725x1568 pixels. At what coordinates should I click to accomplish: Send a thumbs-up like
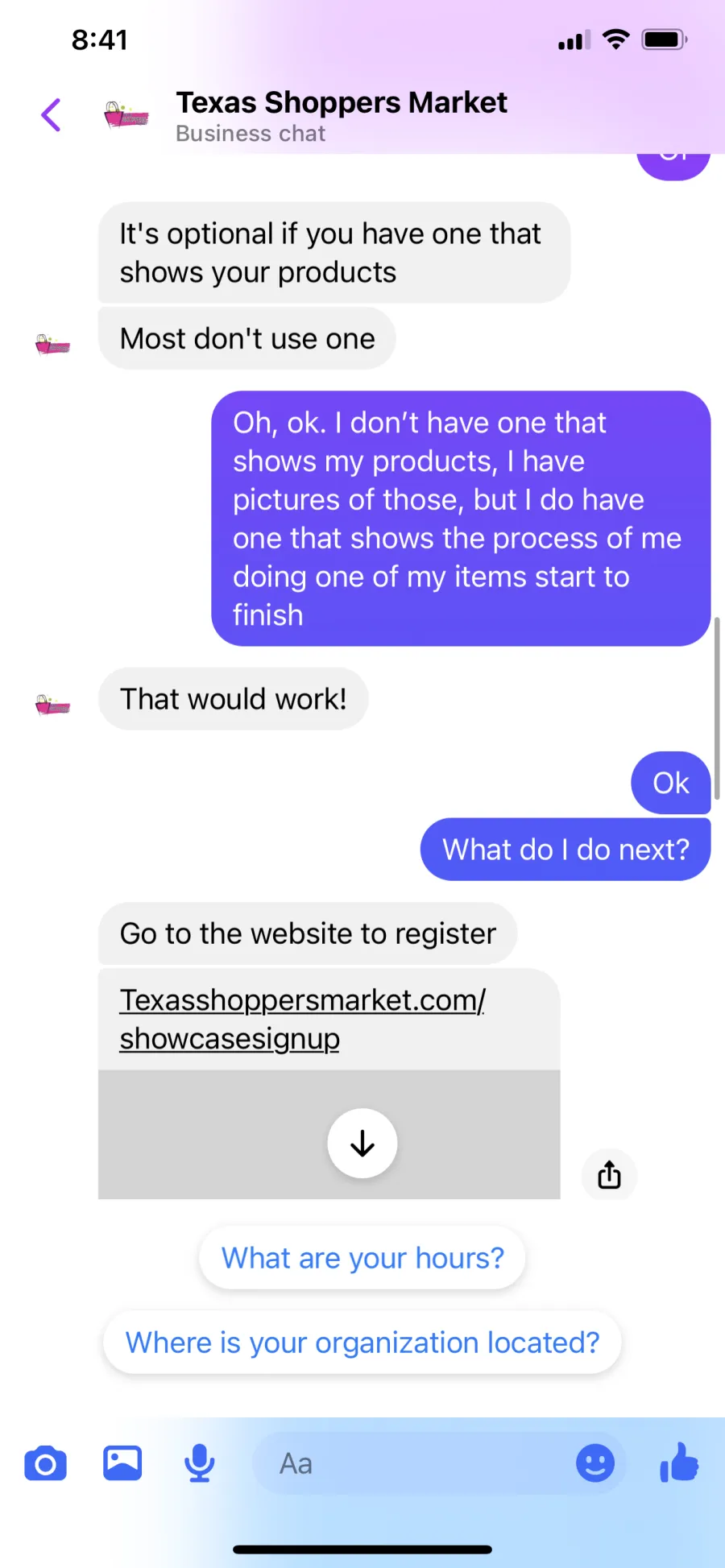pos(679,1463)
